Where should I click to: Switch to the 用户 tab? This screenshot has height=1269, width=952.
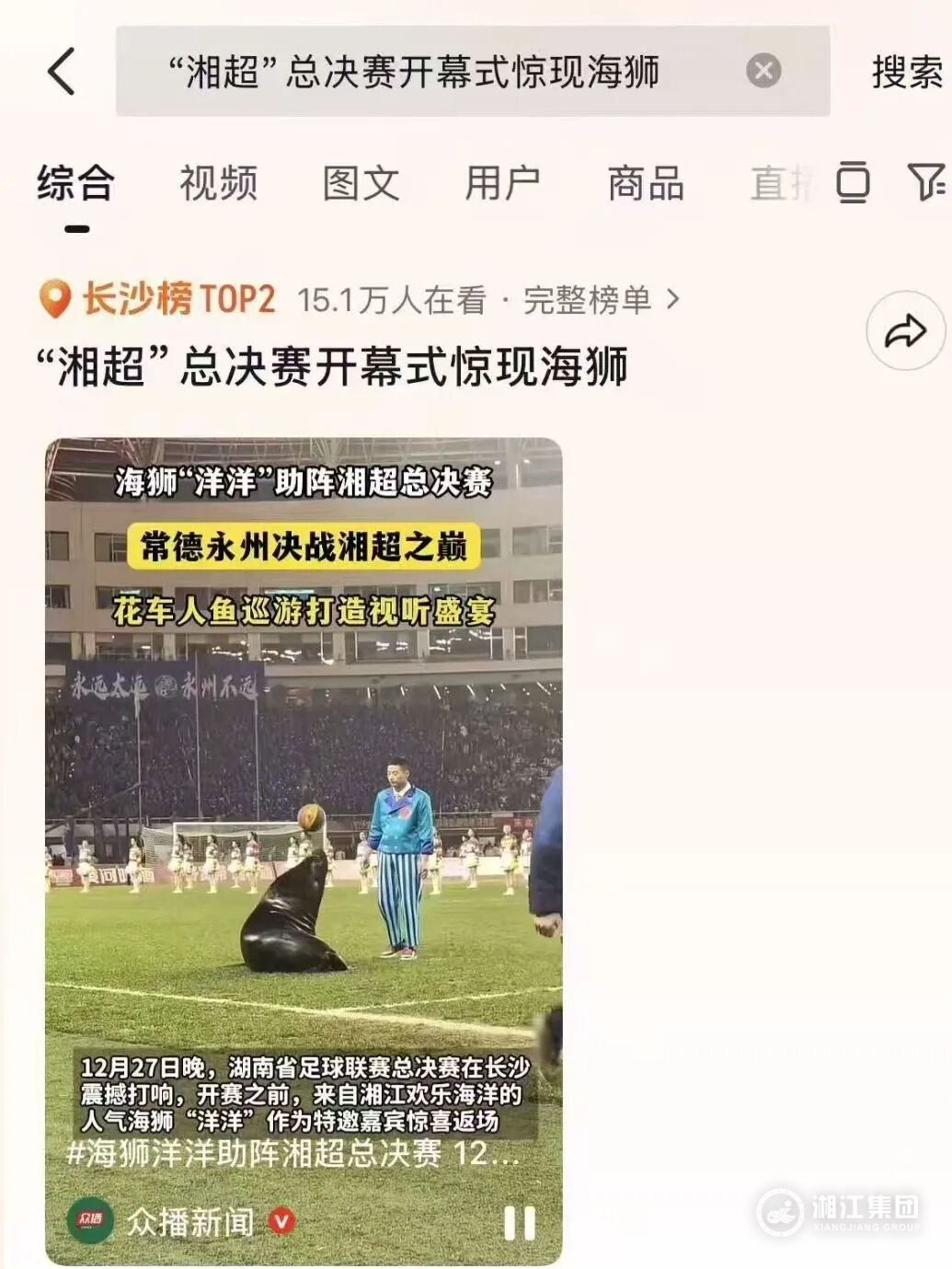[x=502, y=183]
